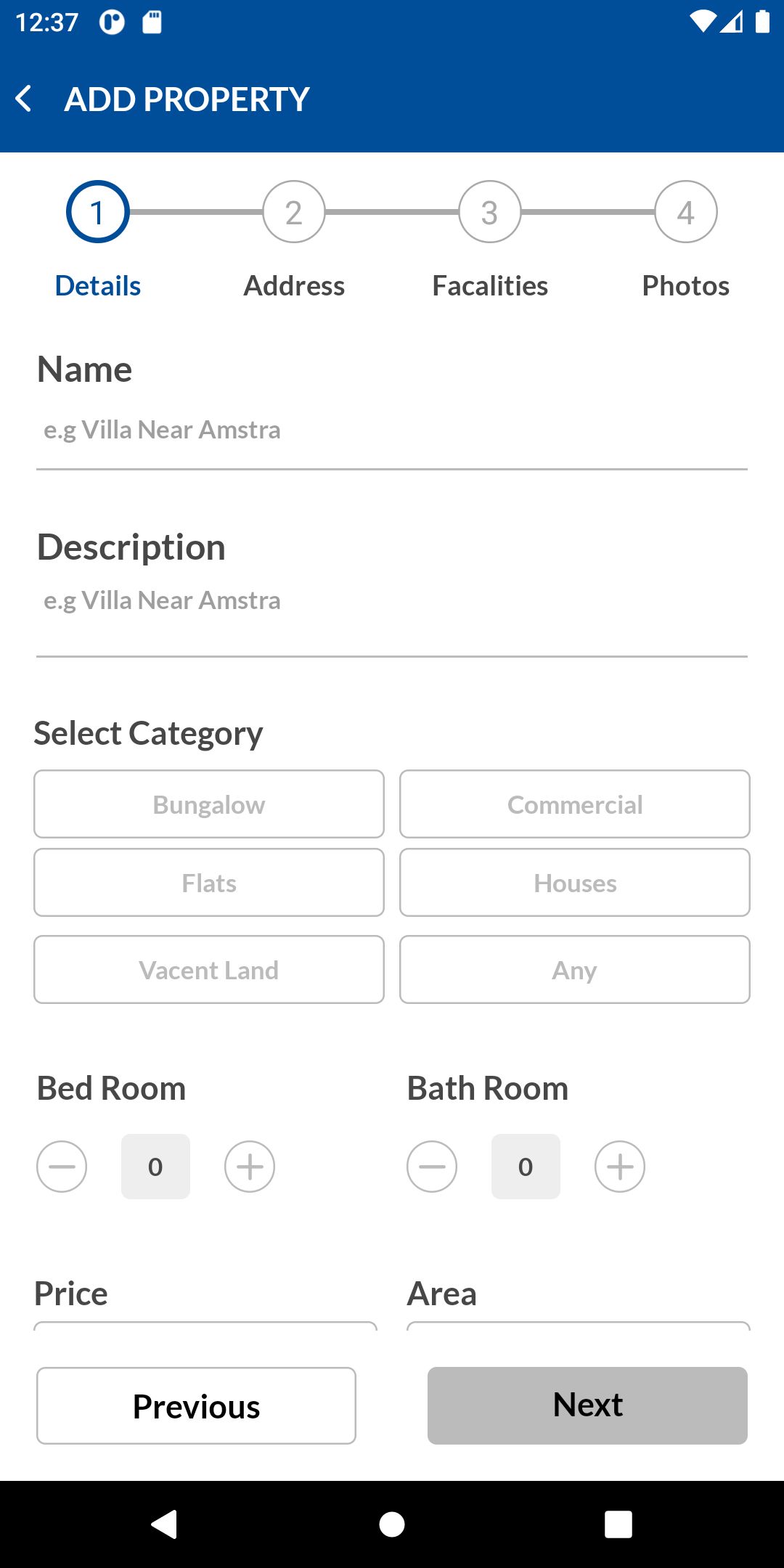The width and height of the screenshot is (784, 1568).
Task: Decrease the Bath Room count
Action: [432, 1167]
